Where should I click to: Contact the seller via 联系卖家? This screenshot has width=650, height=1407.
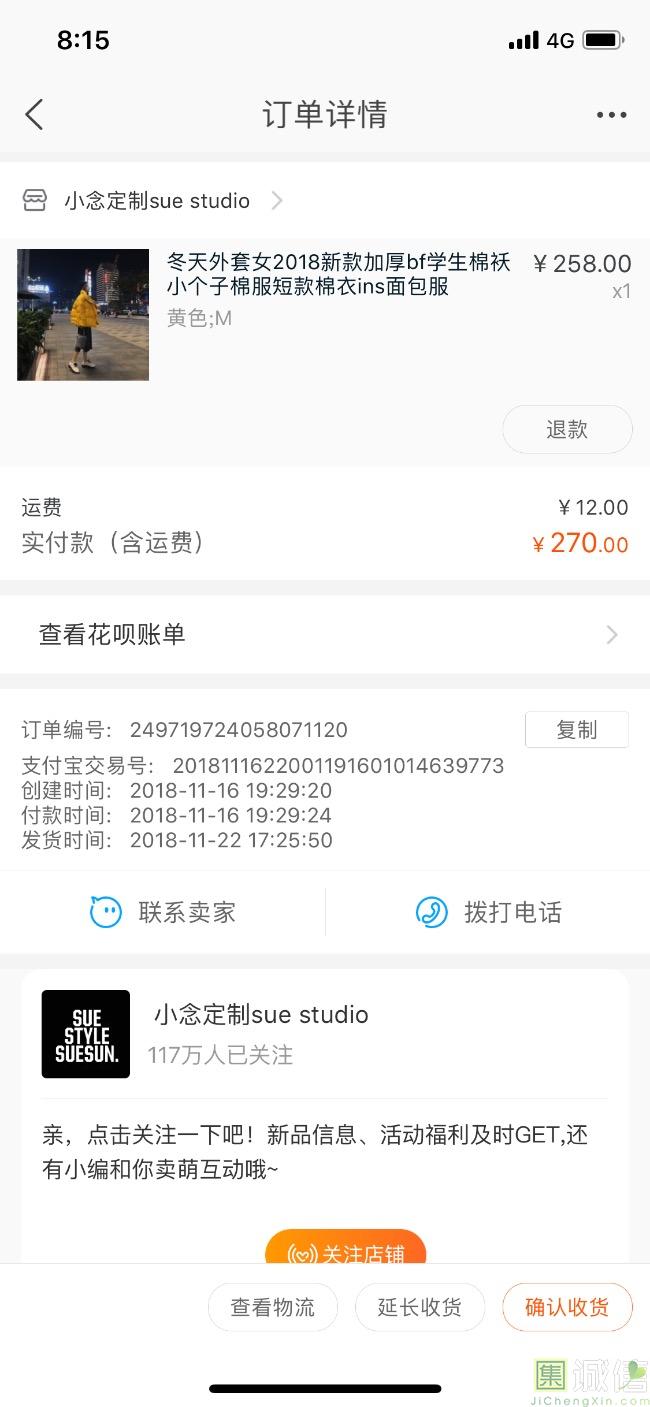point(163,912)
